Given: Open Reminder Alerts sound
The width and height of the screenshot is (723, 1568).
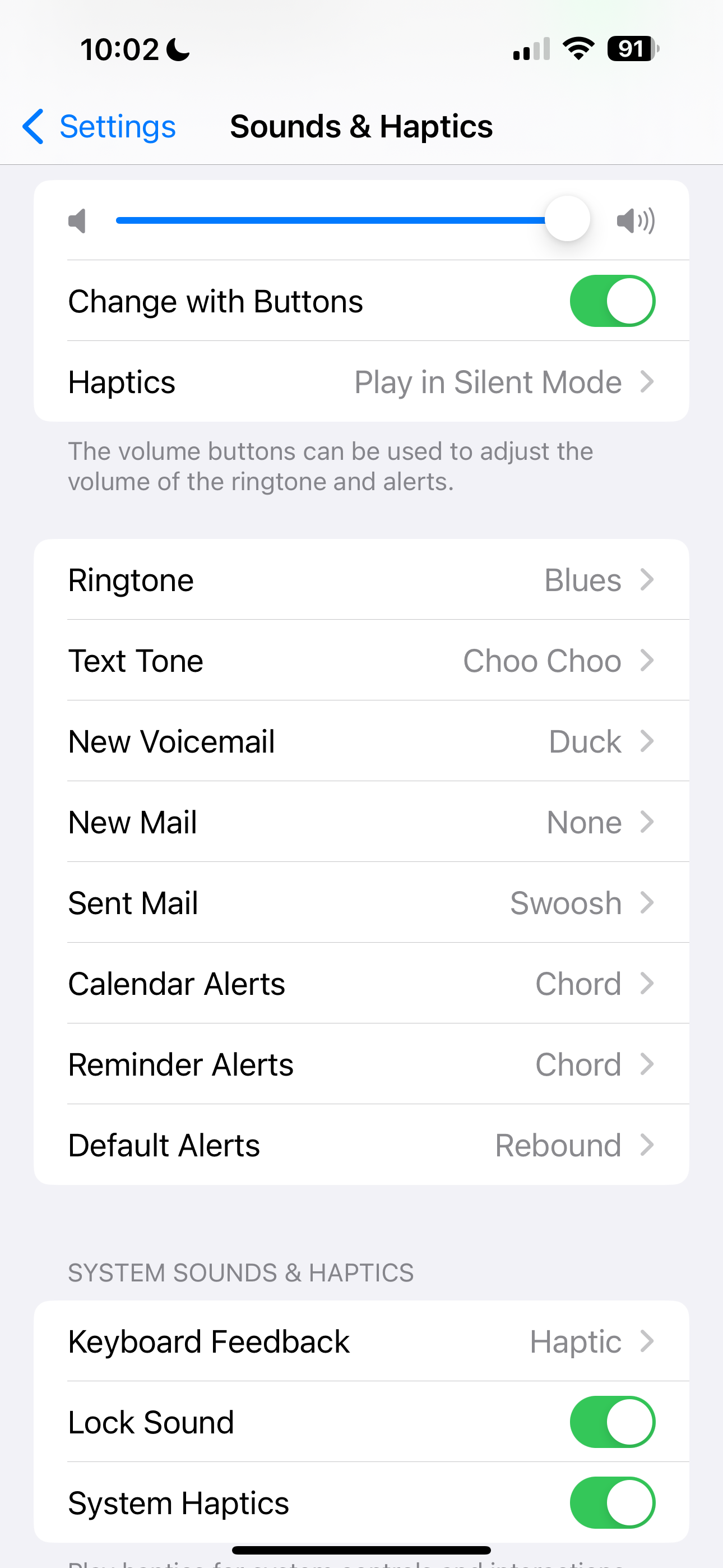Looking at the screenshot, I should tap(361, 1064).
